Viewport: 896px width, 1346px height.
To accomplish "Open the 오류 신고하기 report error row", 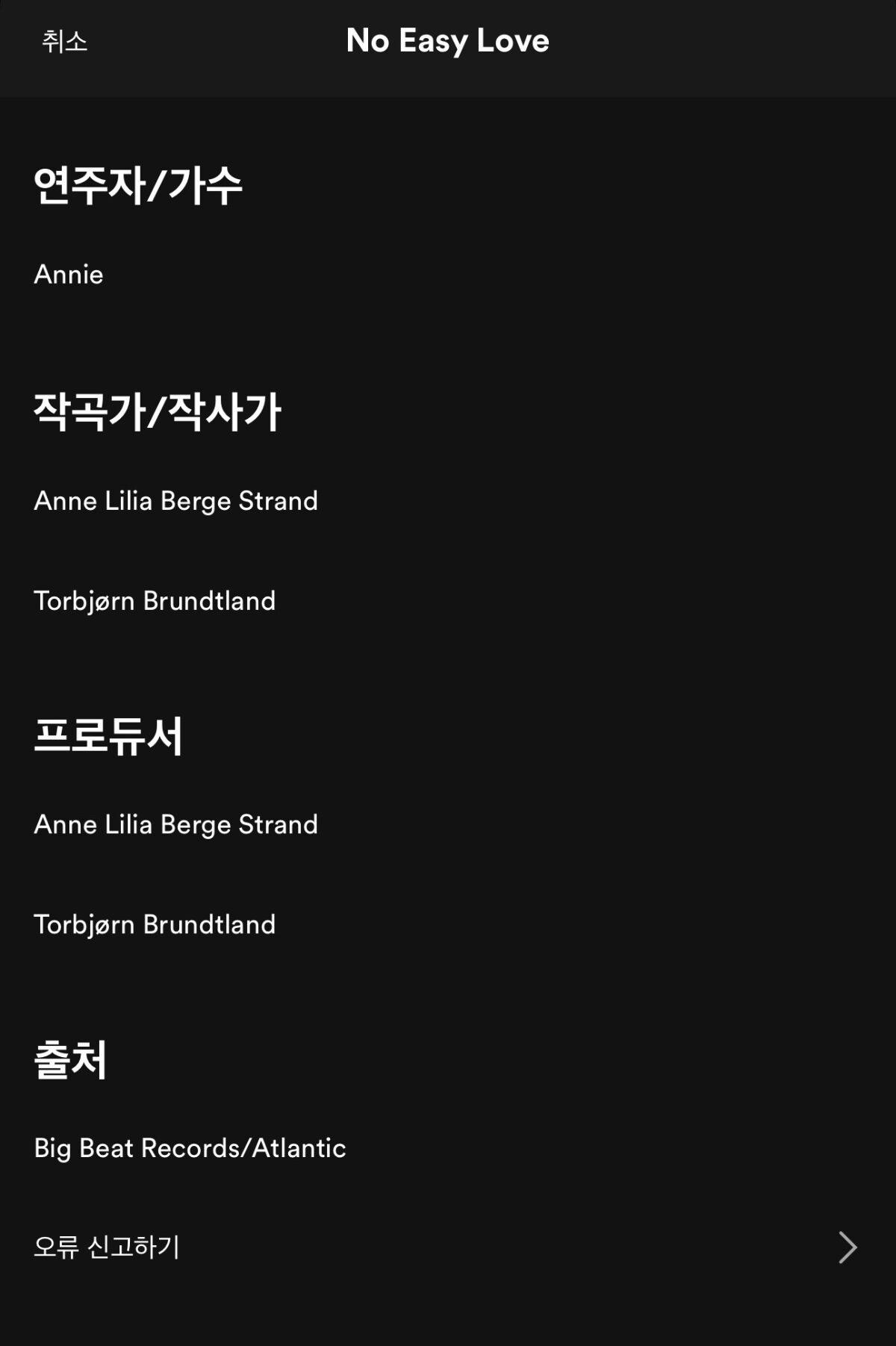I will click(447, 1247).
